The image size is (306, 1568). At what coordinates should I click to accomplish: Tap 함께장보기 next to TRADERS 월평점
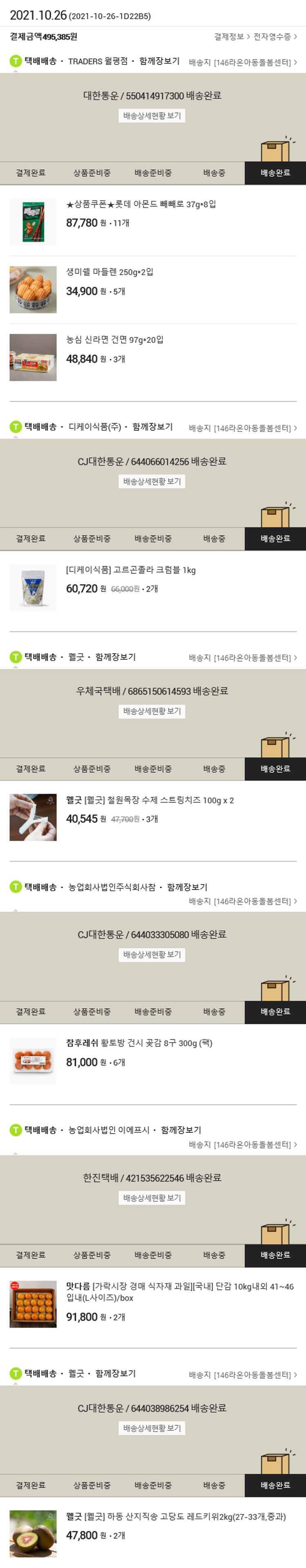pos(160,61)
